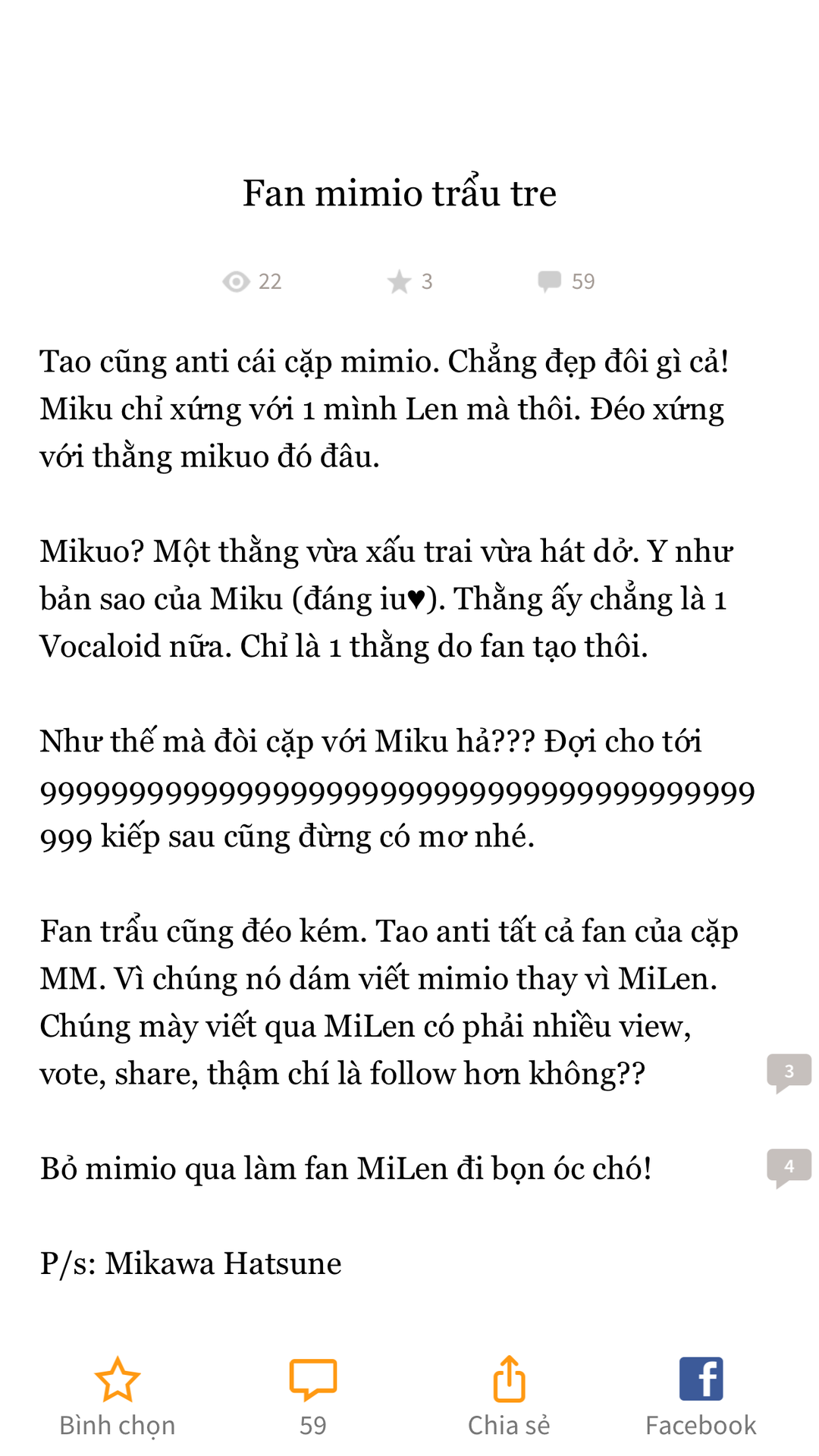Share the chapter to Facebook
The height and width of the screenshot is (1456, 819).
tap(701, 1396)
